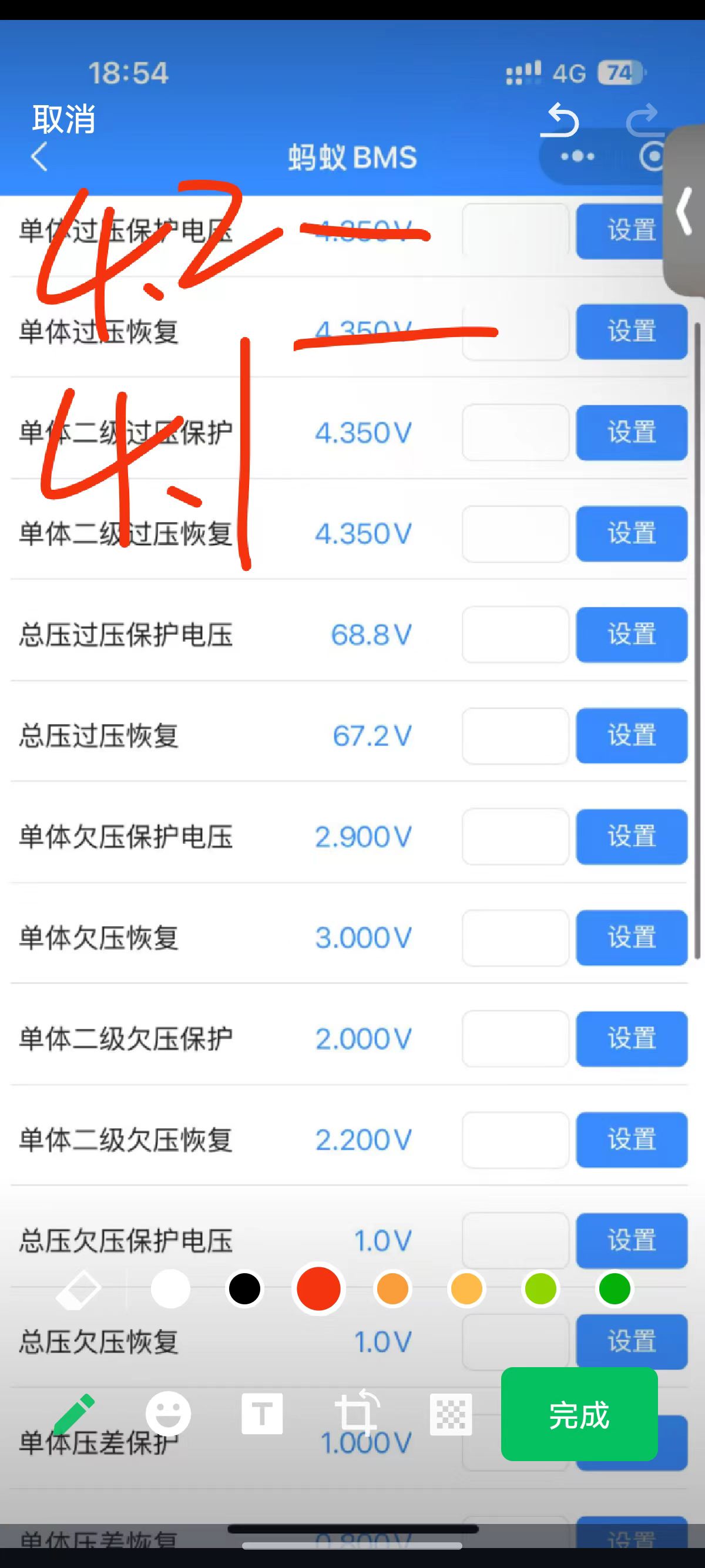Select the mosaic blur tool
705x1568 pixels.
[x=451, y=1414]
